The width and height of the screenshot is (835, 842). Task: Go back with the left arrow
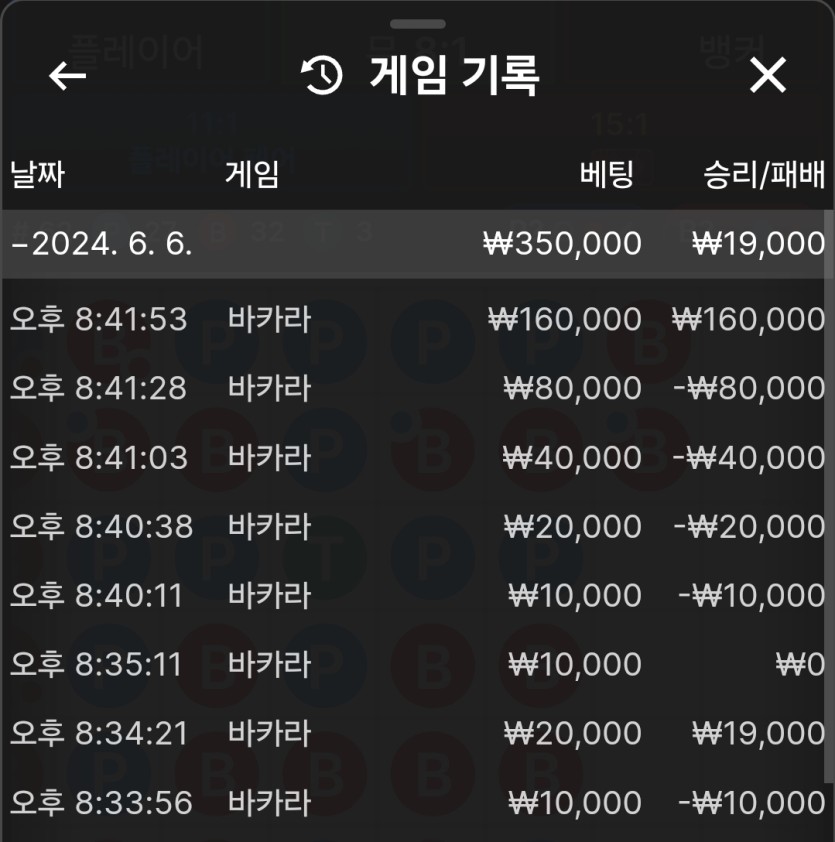(x=68, y=76)
